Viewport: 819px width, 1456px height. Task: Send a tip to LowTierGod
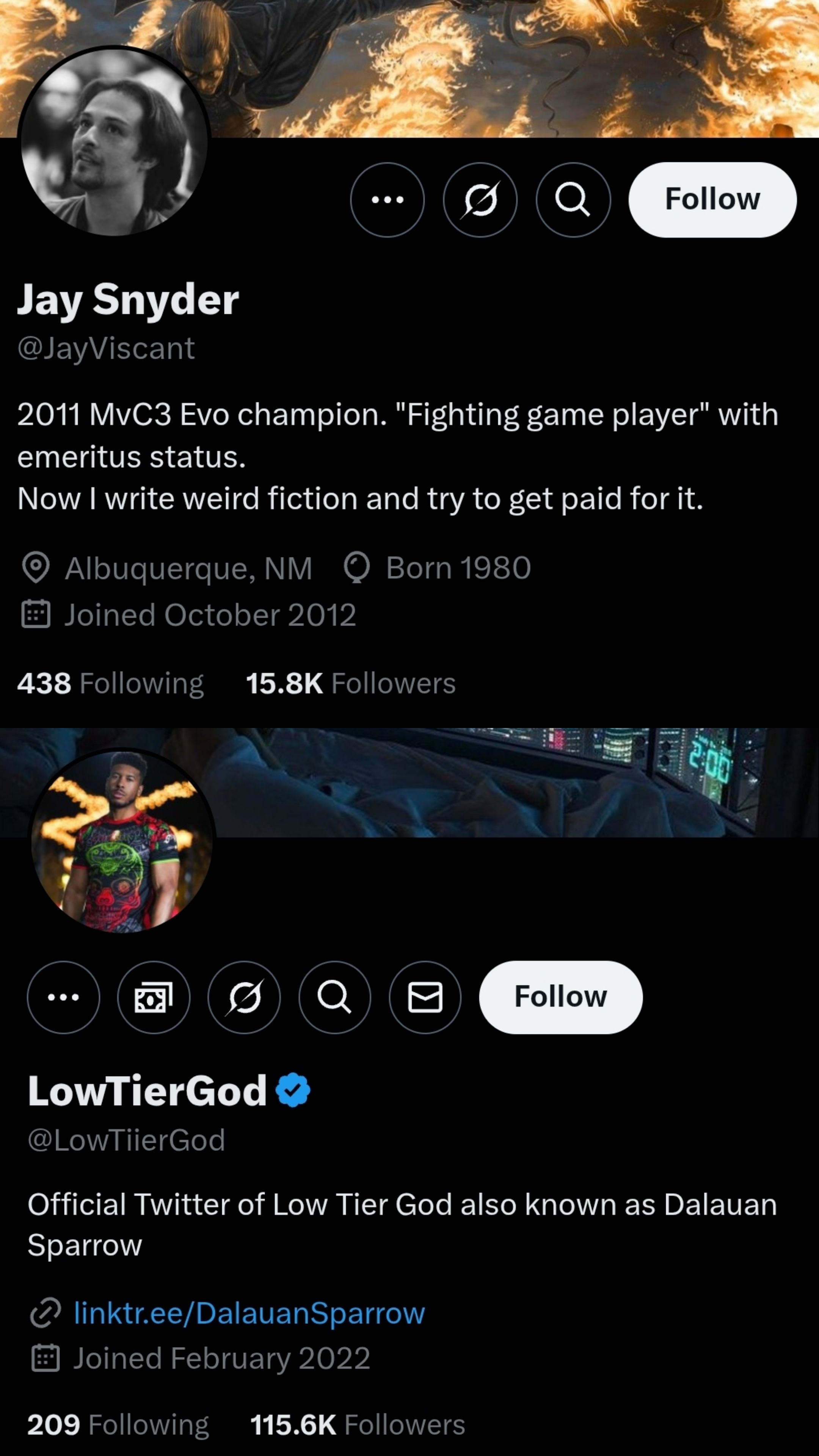pyautogui.click(x=154, y=998)
